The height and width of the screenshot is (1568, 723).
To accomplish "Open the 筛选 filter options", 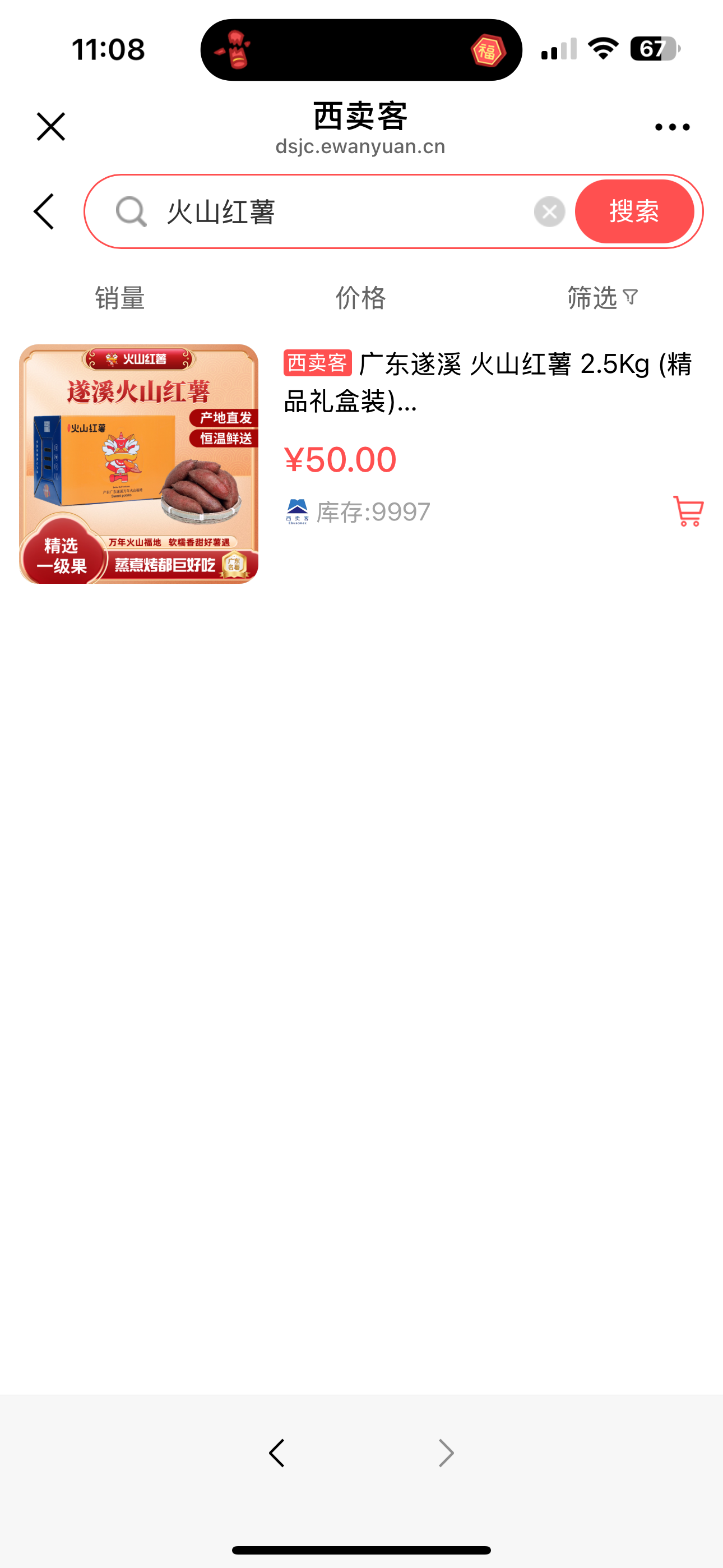I will pos(602,298).
